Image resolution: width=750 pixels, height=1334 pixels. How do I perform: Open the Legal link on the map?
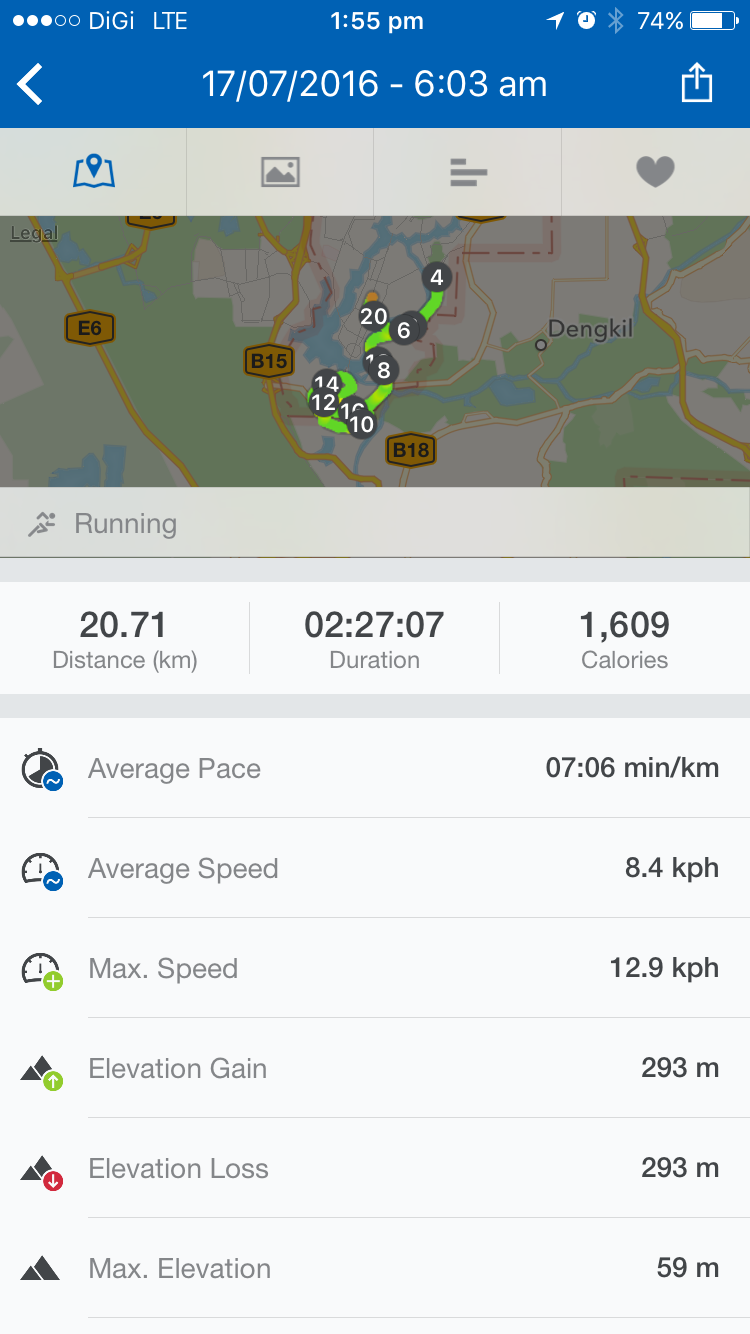(x=34, y=233)
